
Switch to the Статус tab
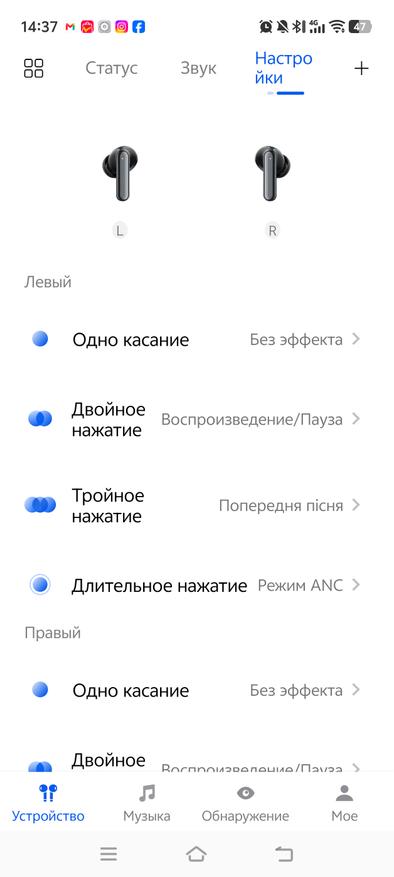coord(111,68)
